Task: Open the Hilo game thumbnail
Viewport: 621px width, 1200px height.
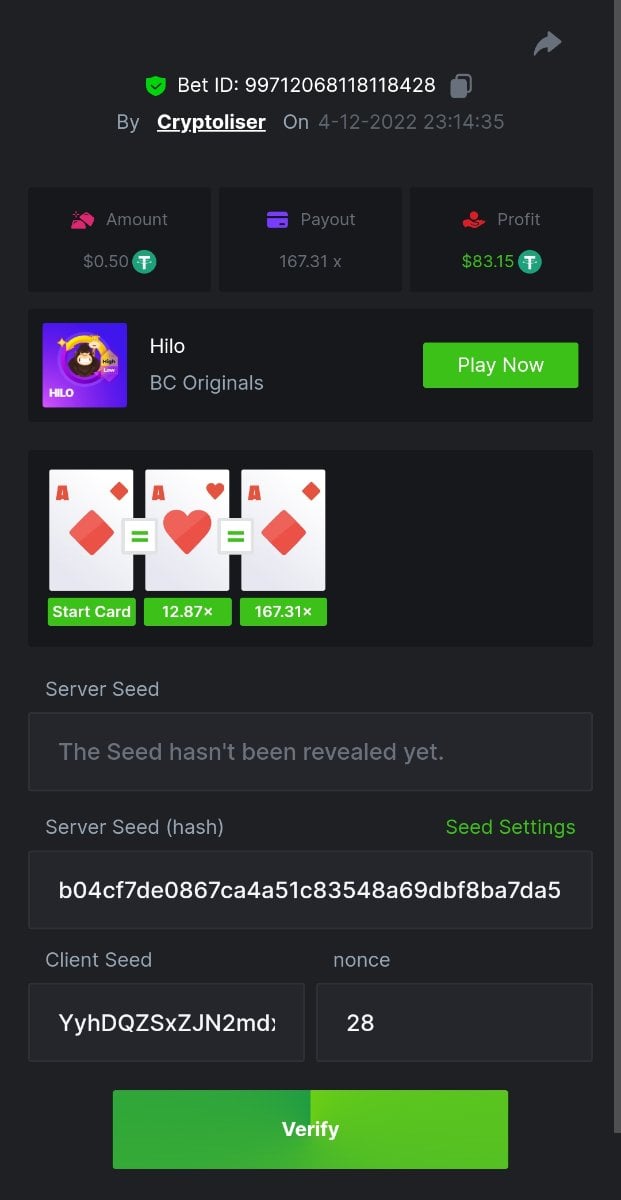Action: point(85,365)
